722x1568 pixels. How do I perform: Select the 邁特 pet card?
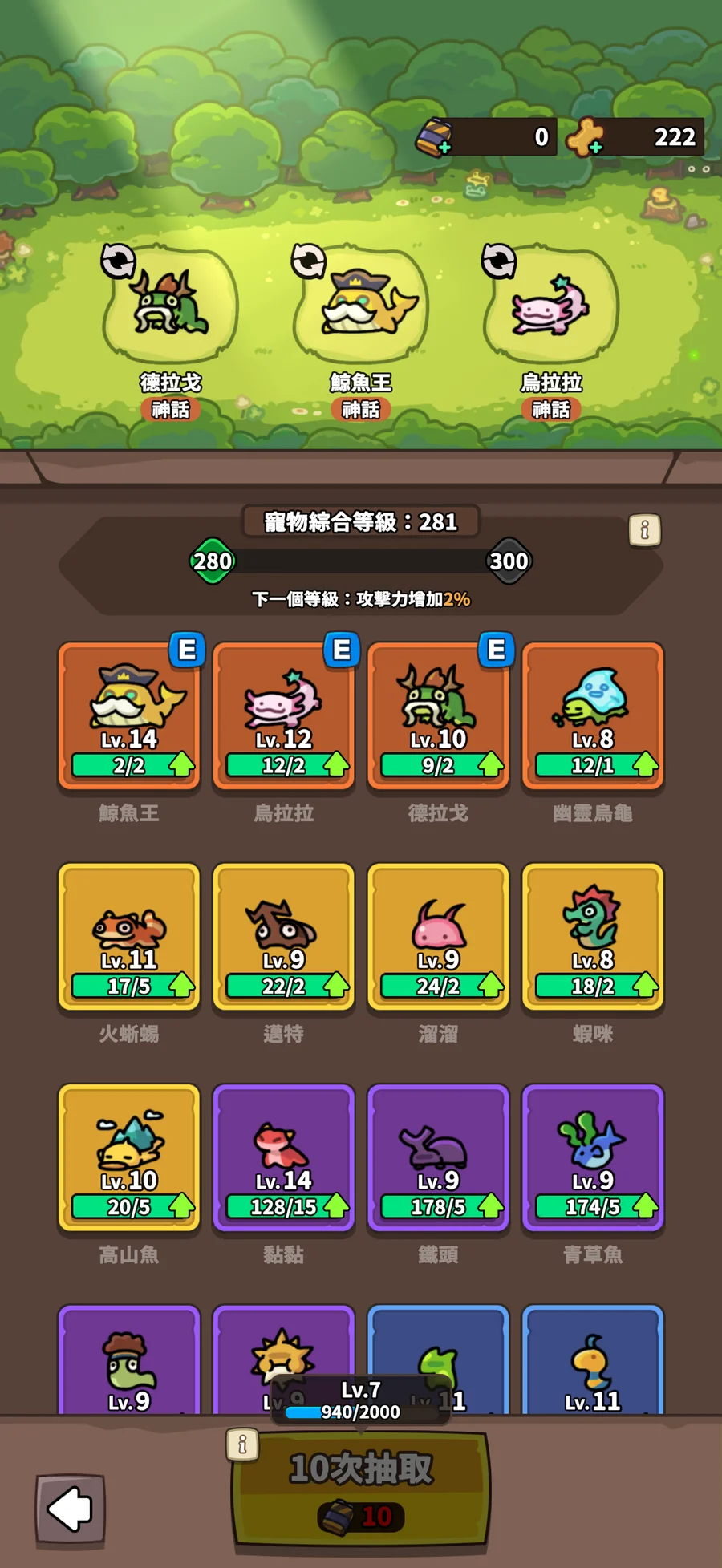[283, 935]
